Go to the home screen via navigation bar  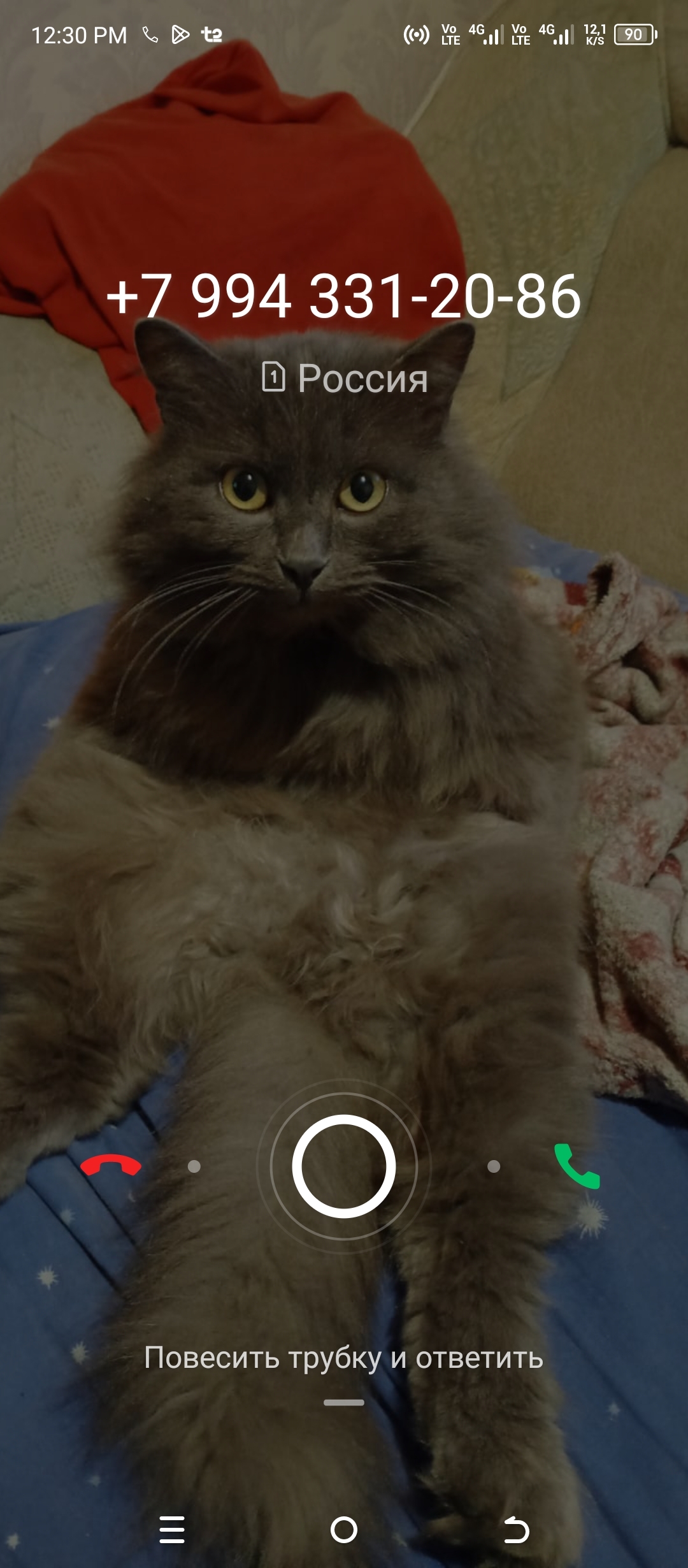tap(344, 1530)
